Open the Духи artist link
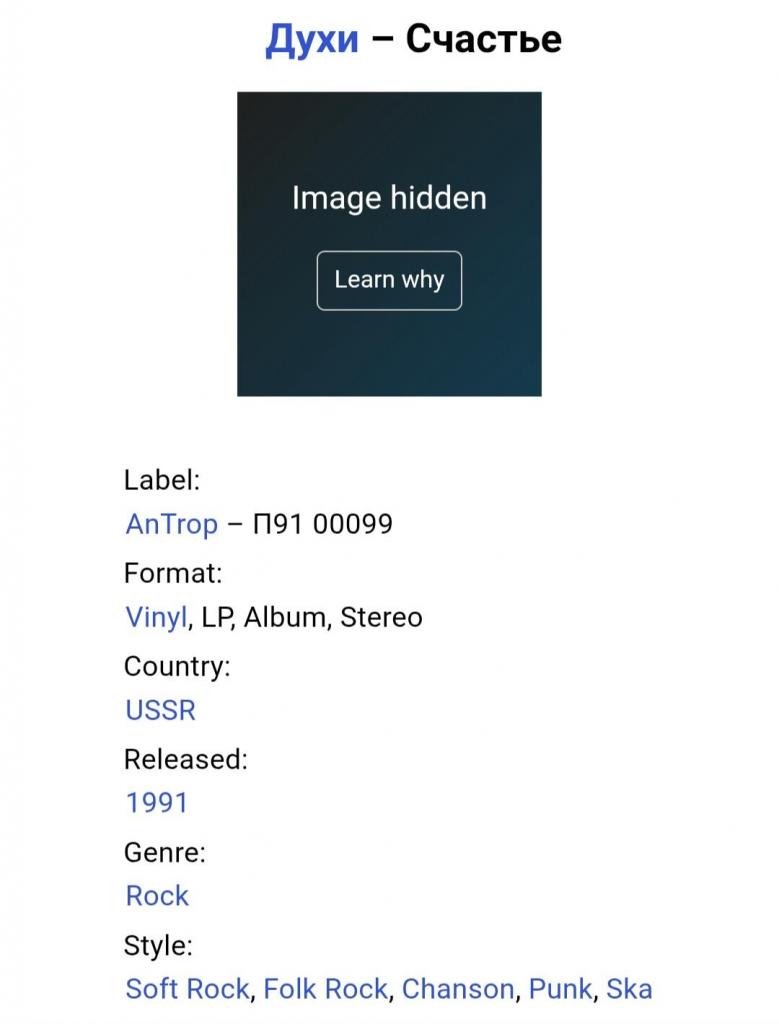The image size is (779, 1024). click(x=311, y=39)
